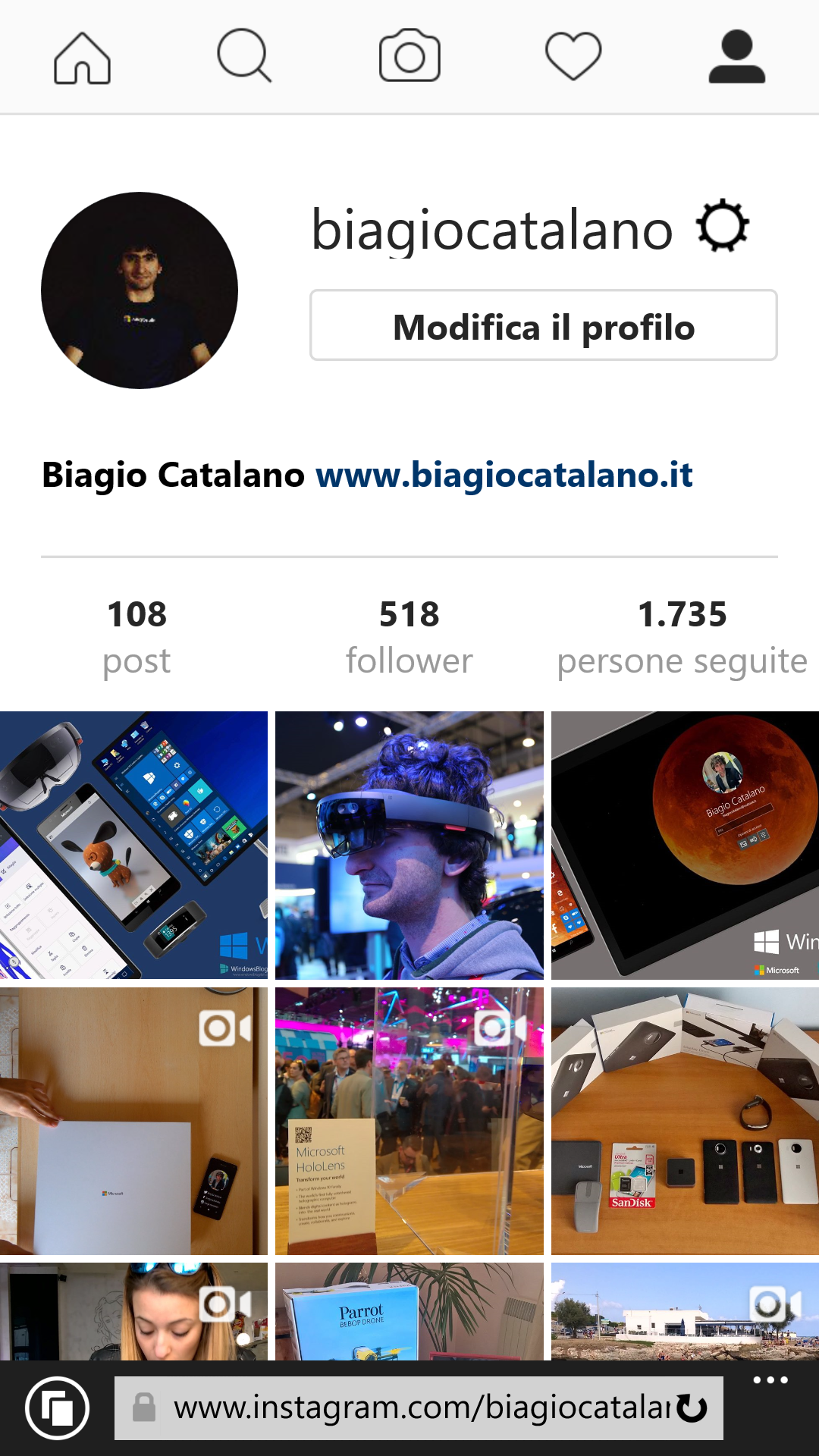Open video post with Microsoft HoloLens sign
Screen dimensions: 819x1456
409,1121
